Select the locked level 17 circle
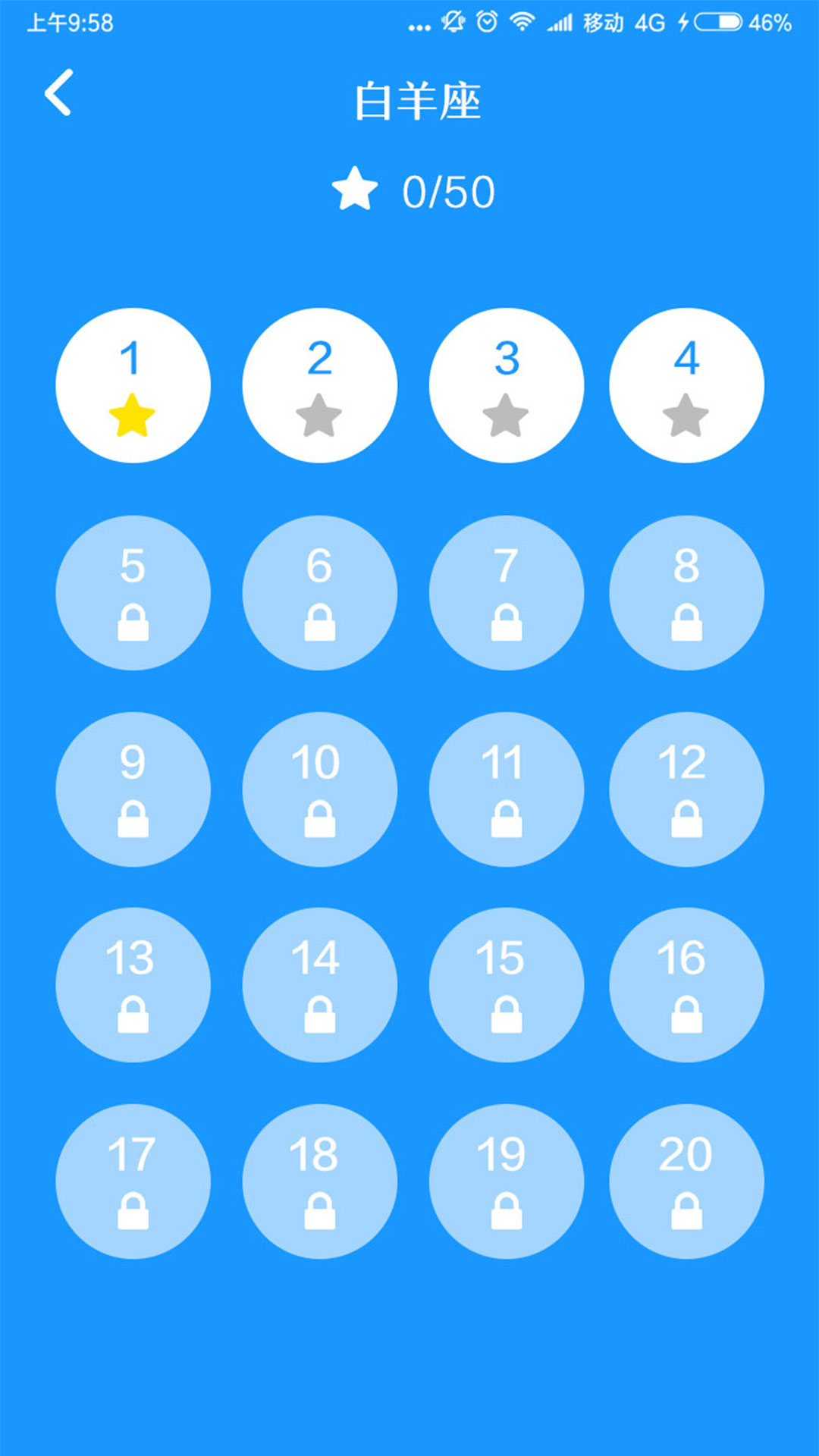The height and width of the screenshot is (1456, 819). (133, 1181)
